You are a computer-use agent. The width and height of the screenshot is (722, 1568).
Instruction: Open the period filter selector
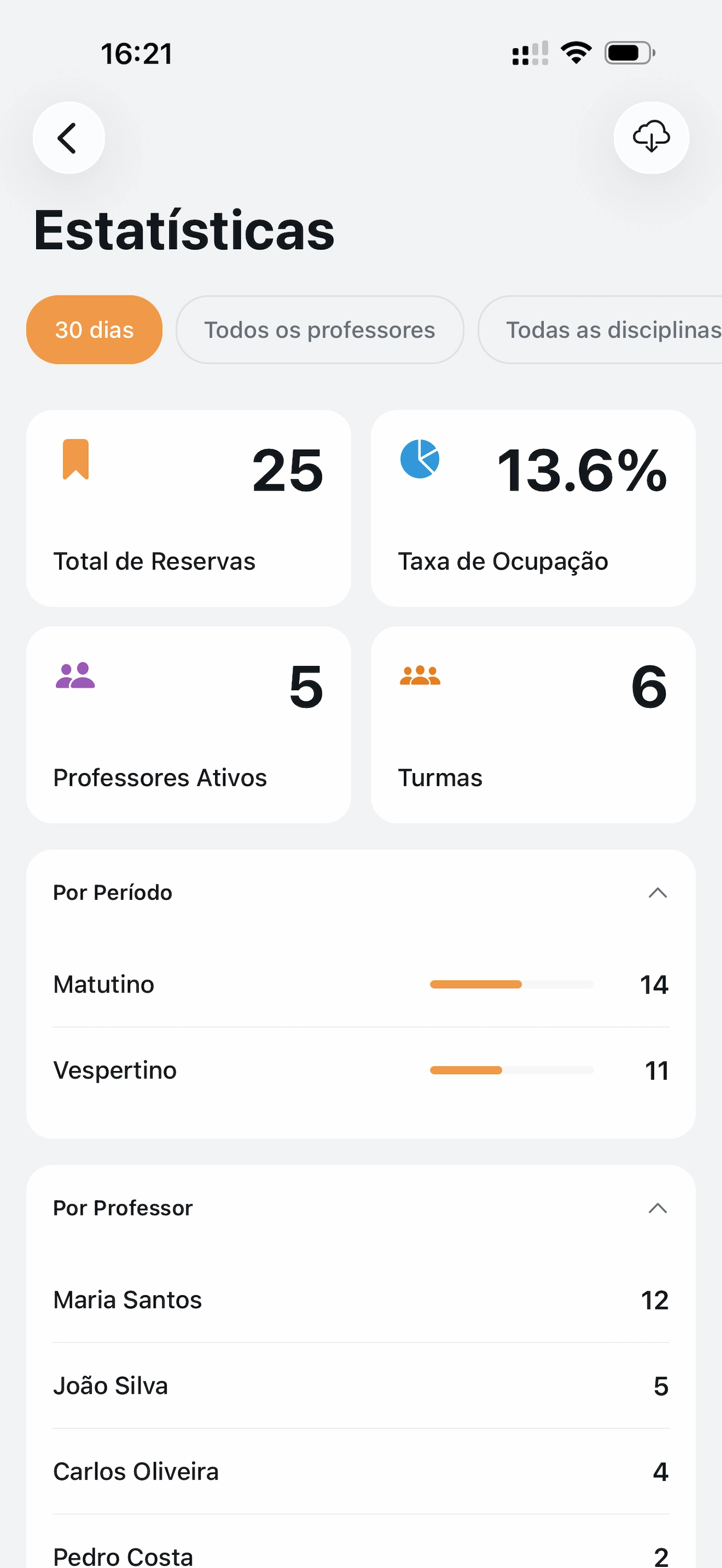pos(94,330)
